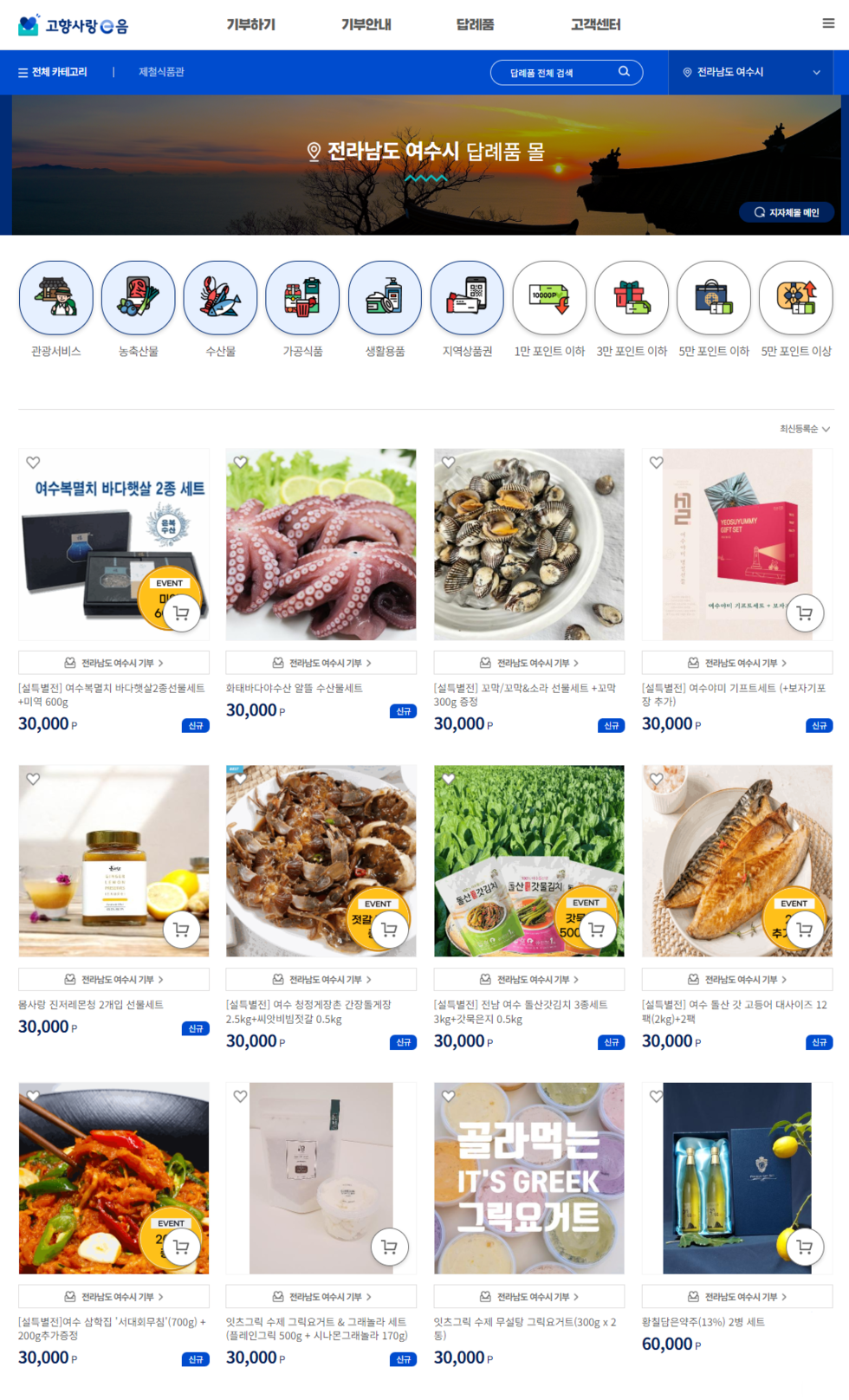Click the 지자체몰 메인 button

(787, 211)
